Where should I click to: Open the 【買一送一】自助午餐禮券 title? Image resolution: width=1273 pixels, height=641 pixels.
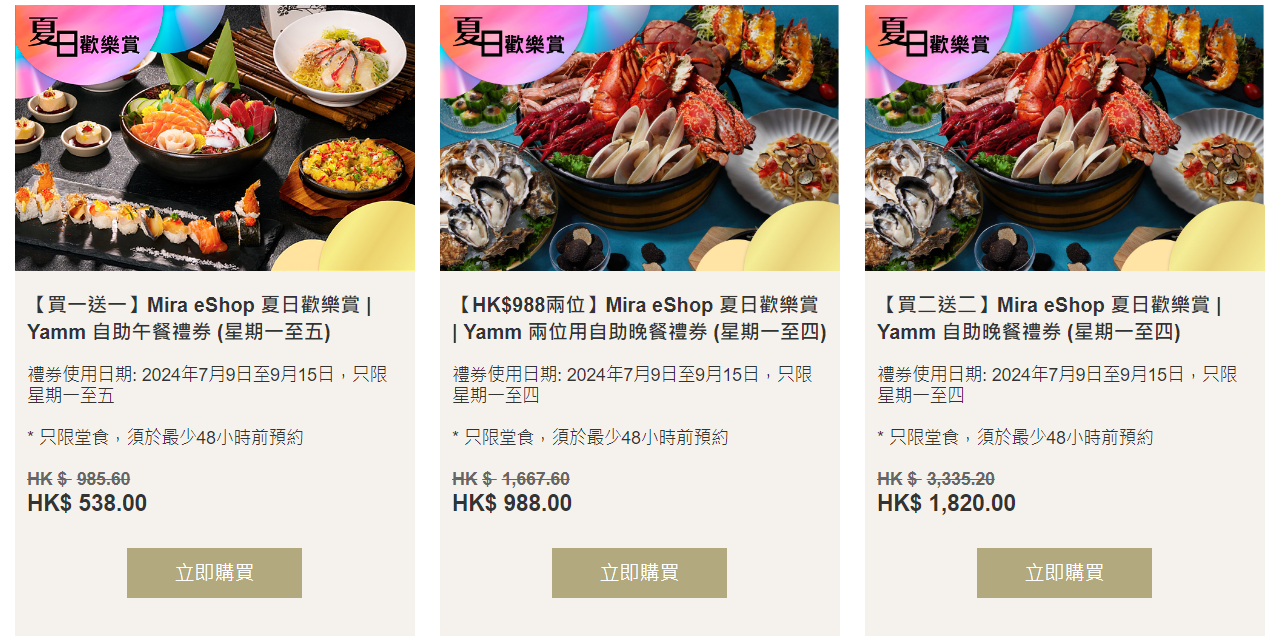(x=200, y=318)
